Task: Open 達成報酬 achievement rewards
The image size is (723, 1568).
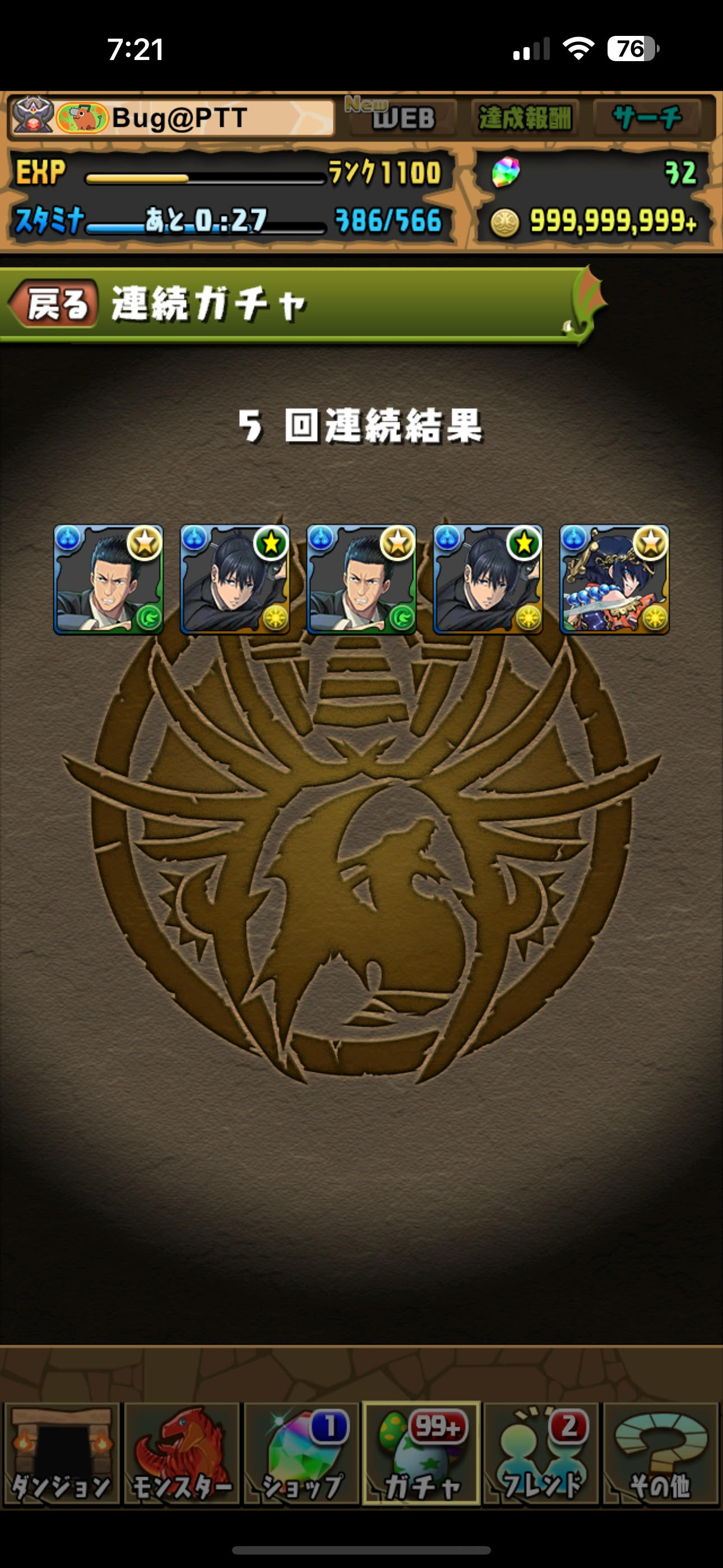Action: point(525,117)
